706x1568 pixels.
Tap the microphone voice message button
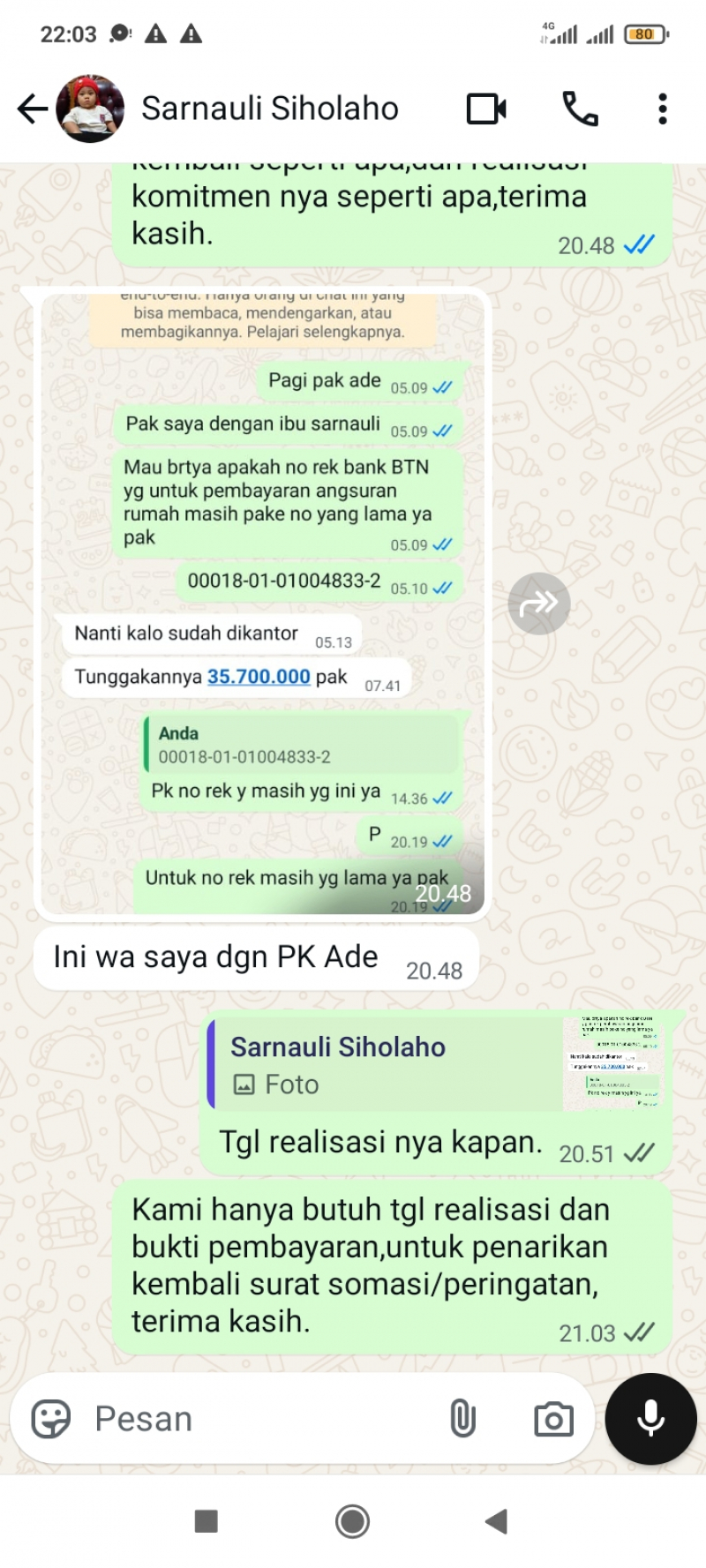pyautogui.click(x=651, y=1419)
